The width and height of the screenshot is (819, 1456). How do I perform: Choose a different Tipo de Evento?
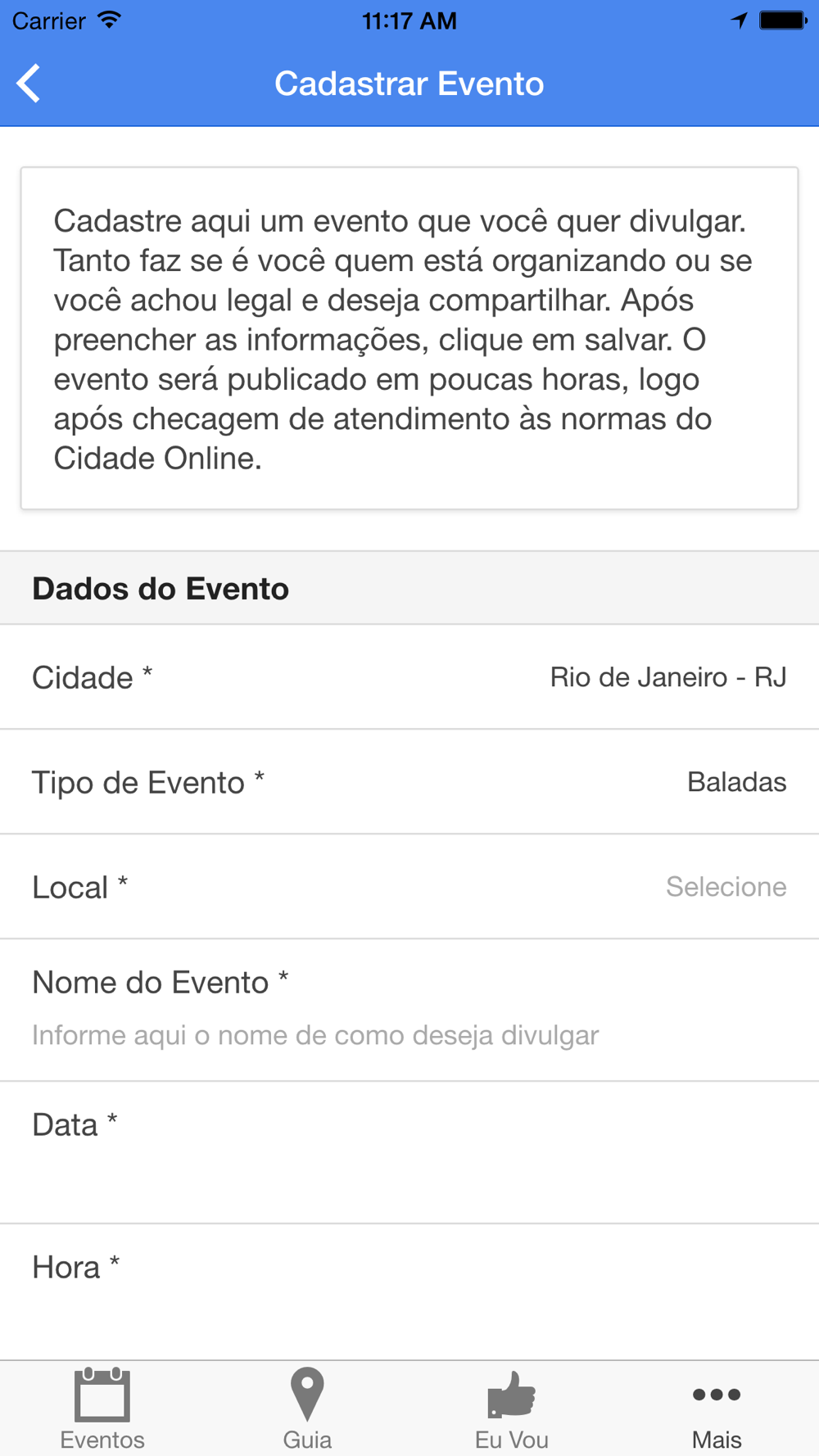[x=735, y=782]
